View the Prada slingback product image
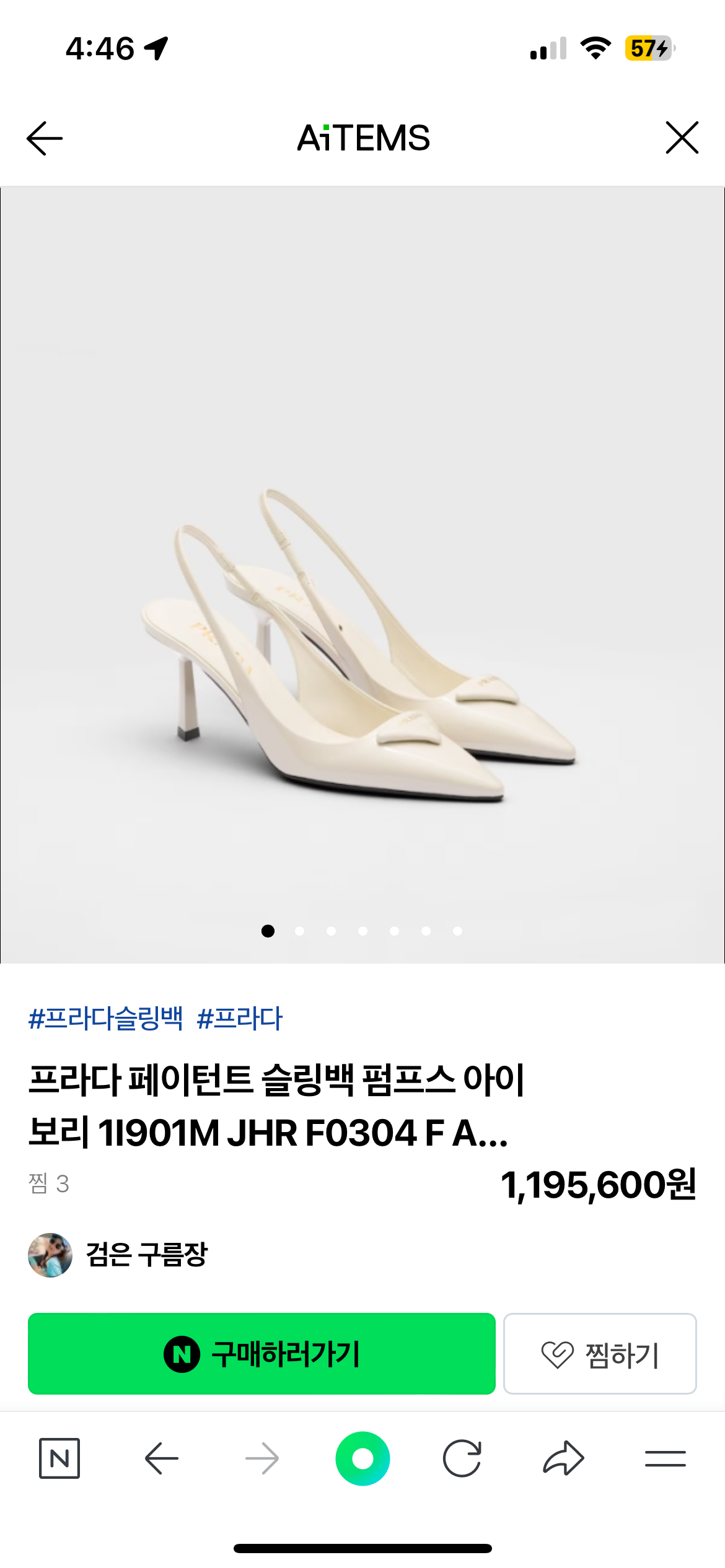The height and width of the screenshot is (1568, 725). 362,644
